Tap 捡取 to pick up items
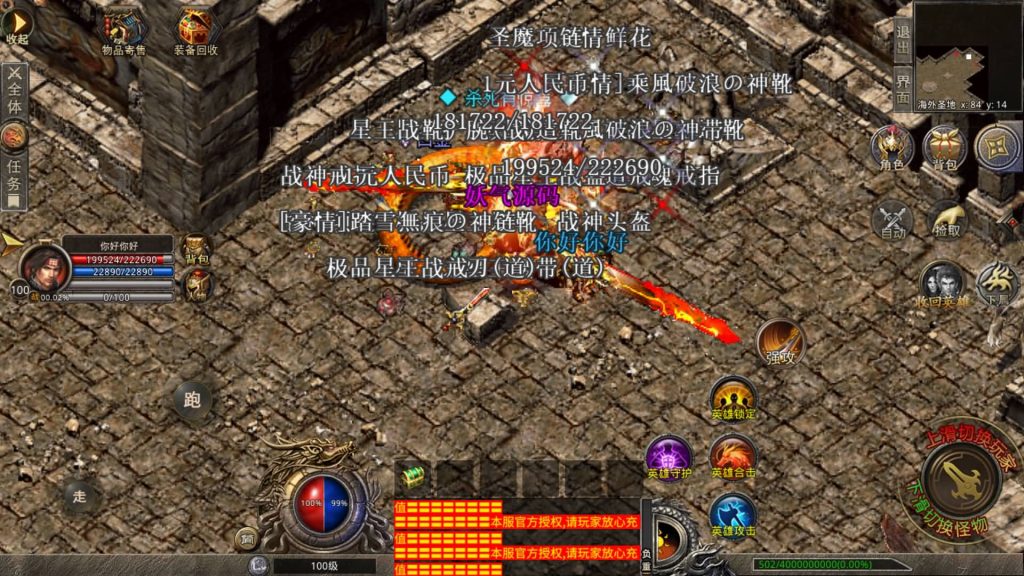The height and width of the screenshot is (576, 1024). [x=947, y=219]
